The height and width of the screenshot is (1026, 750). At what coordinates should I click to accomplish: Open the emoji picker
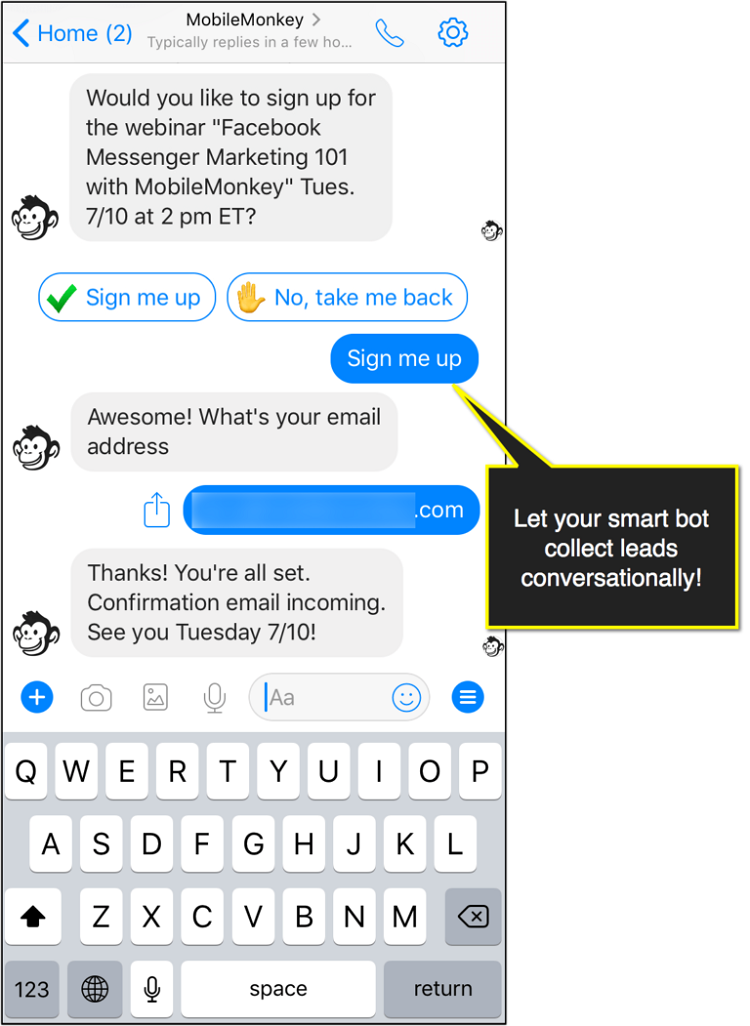(x=406, y=697)
